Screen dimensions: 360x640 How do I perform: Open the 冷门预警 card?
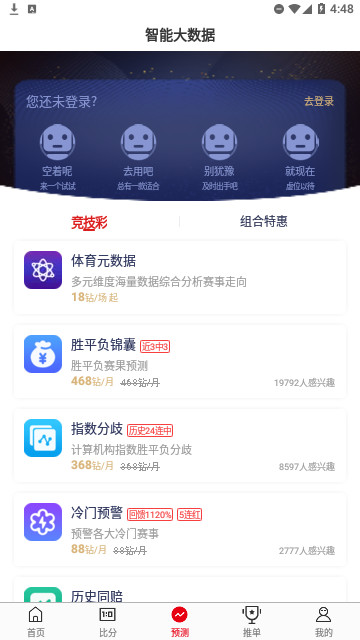point(180,530)
